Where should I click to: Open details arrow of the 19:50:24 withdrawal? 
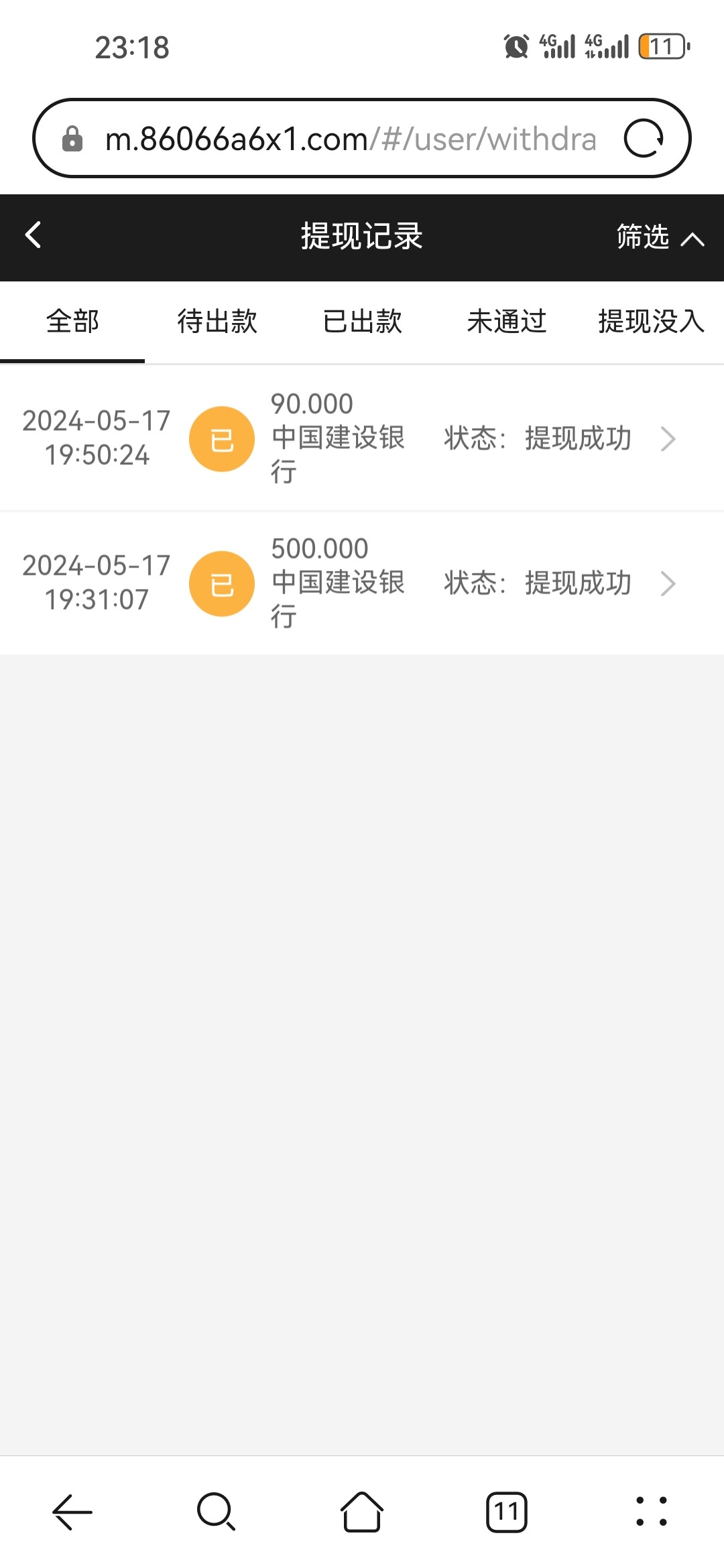[x=668, y=439]
